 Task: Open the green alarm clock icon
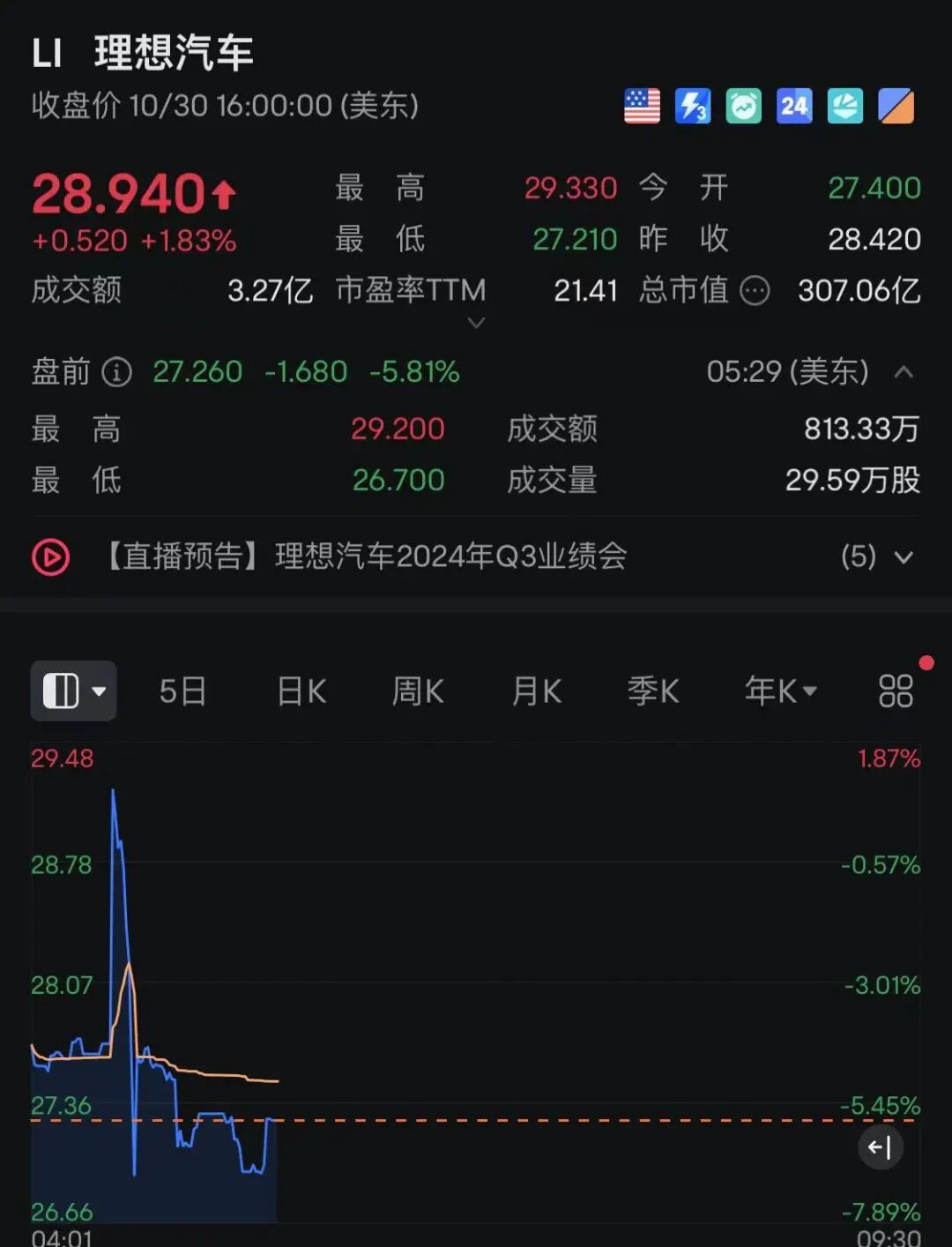pyautogui.click(x=743, y=107)
